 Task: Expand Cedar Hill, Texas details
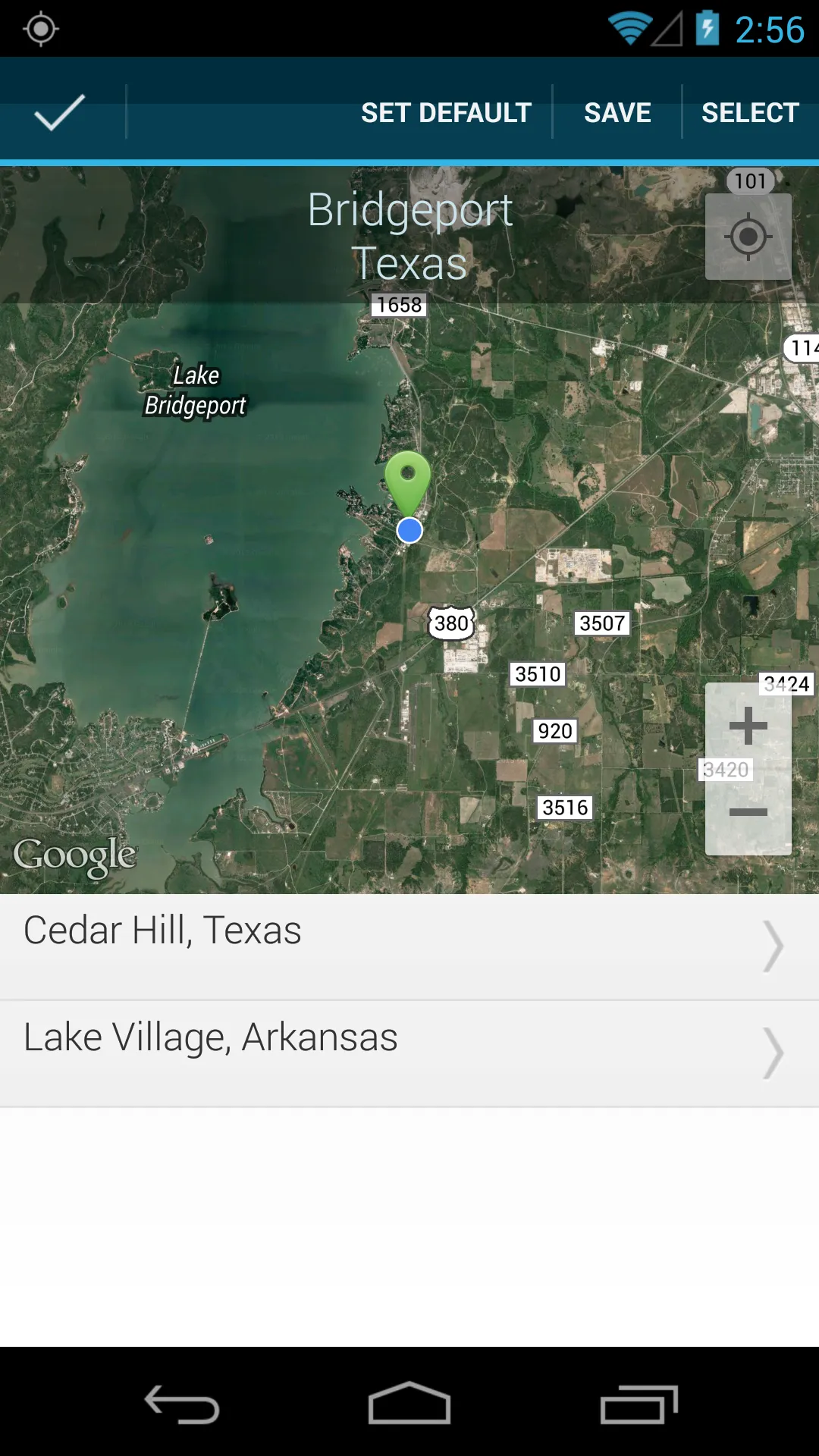(772, 946)
